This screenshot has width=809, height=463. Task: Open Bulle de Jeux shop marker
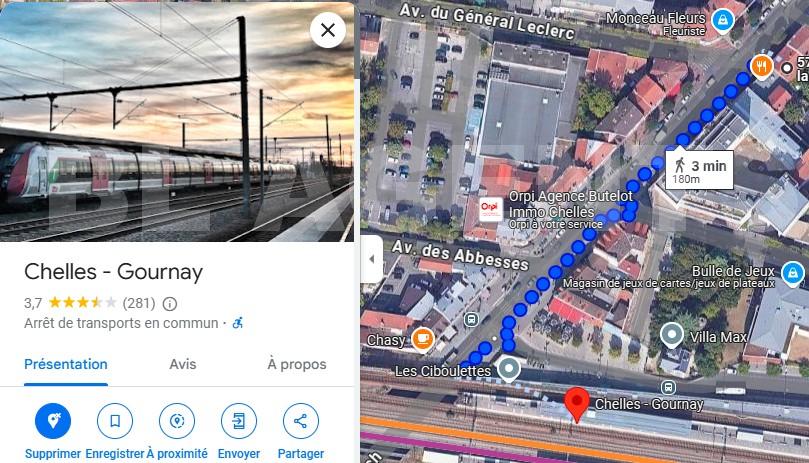[792, 272]
